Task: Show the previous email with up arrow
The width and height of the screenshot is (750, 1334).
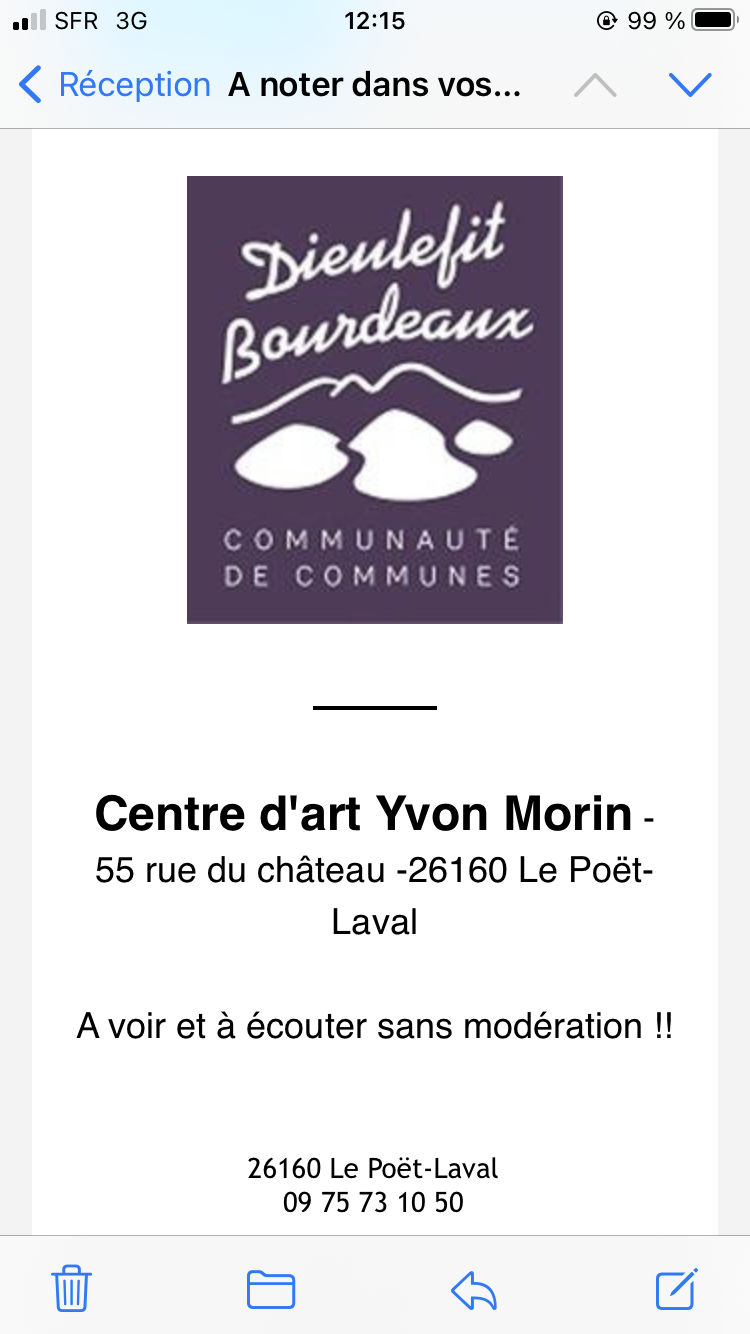Action: point(595,86)
